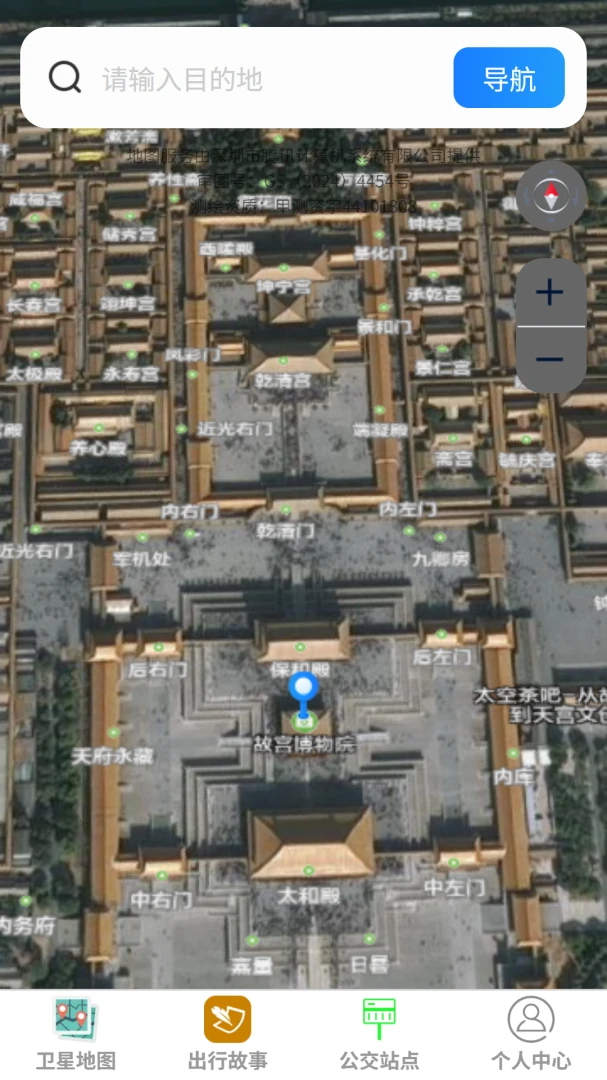This screenshot has width=607, height=1080.
Task: Reset map orientation with the compass
Action: coord(551,196)
